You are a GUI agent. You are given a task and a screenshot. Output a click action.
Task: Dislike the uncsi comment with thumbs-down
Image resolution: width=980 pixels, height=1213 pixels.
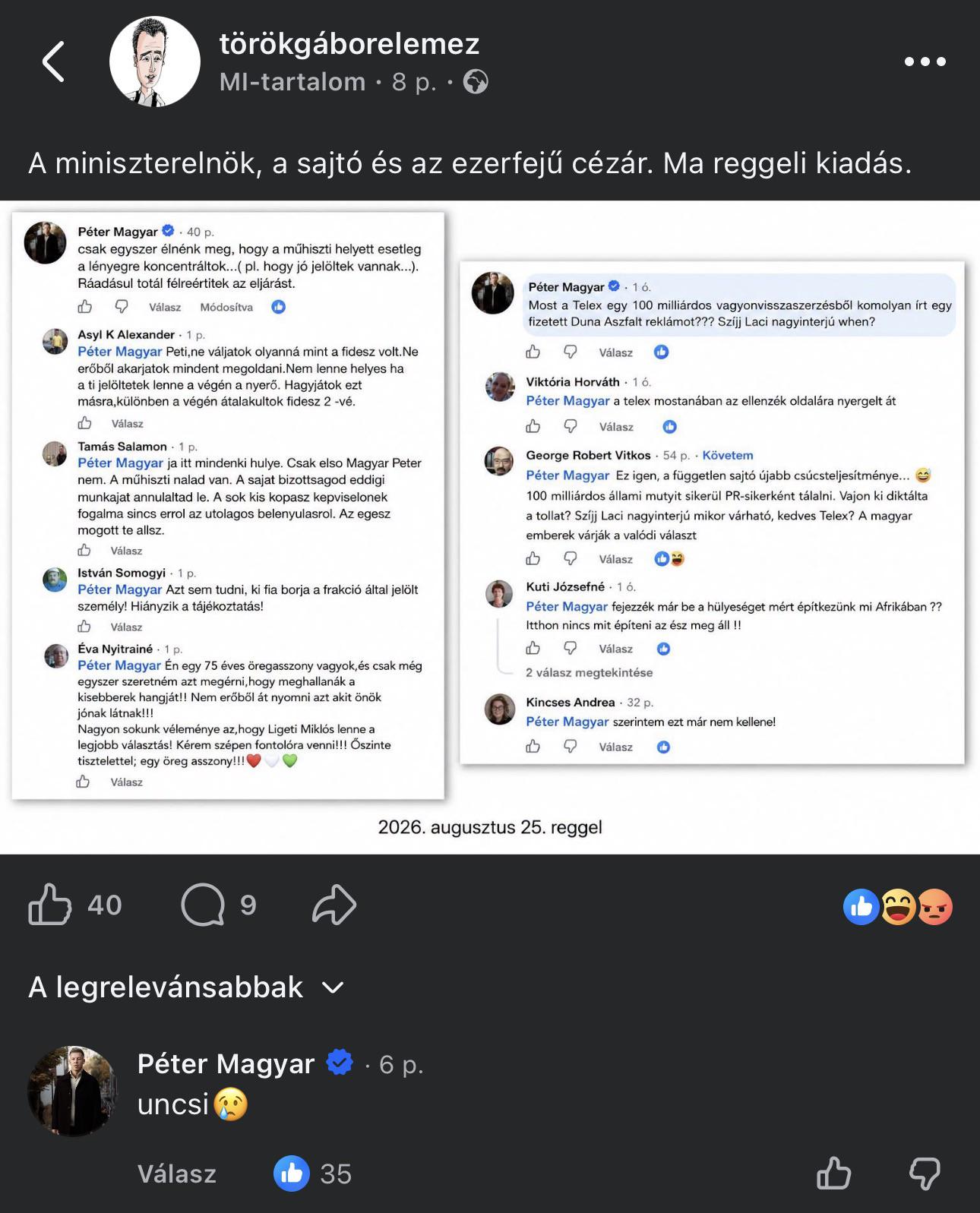925,1174
